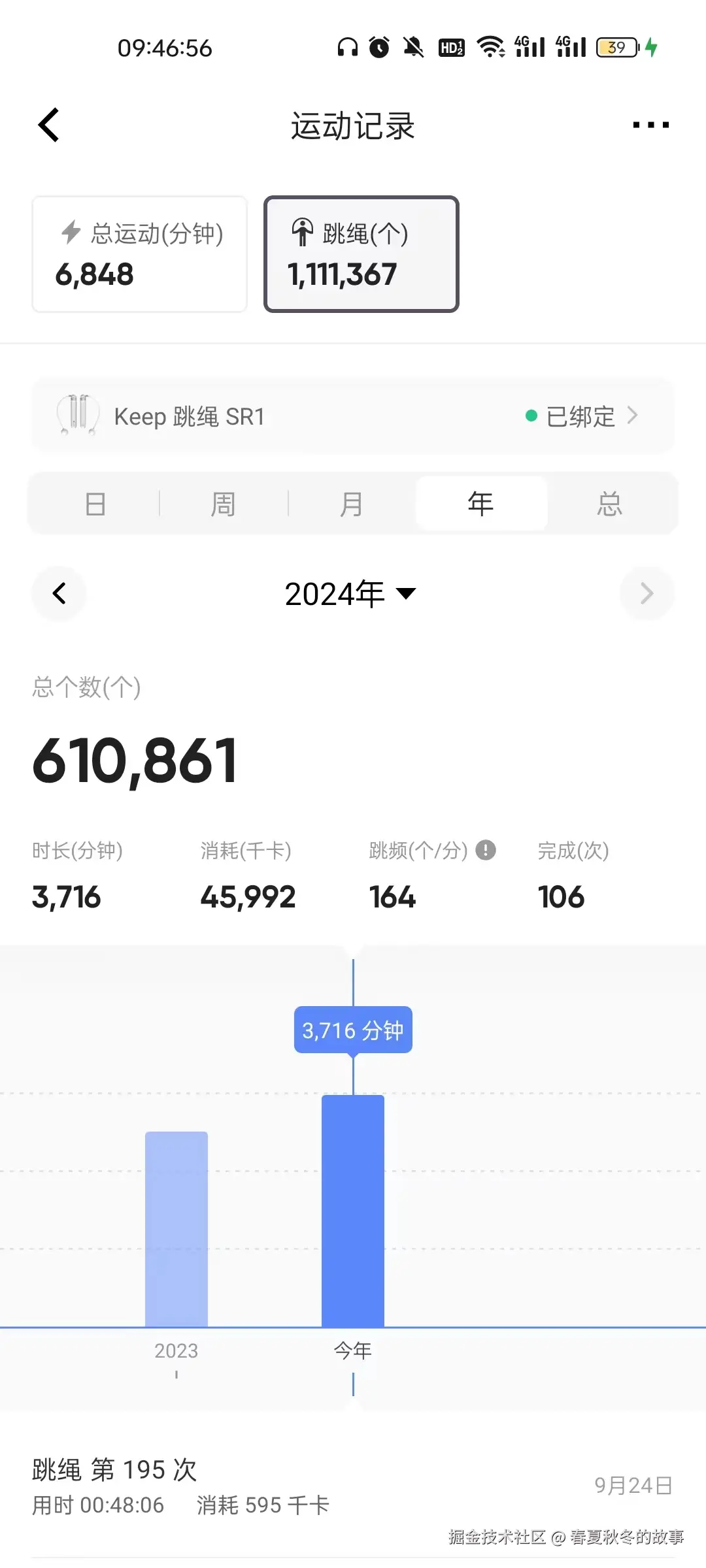Keep 年 view selected

pos(481,503)
